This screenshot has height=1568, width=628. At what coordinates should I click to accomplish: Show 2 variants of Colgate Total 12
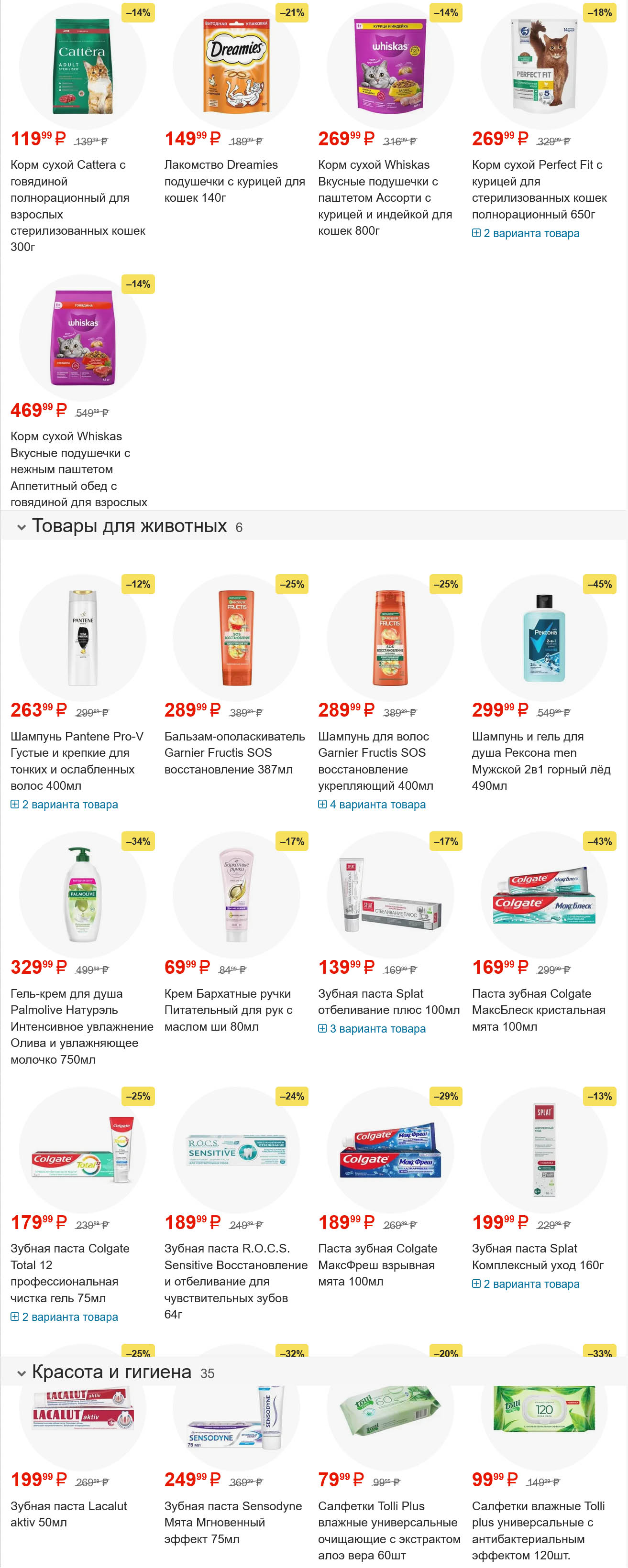coord(65,1316)
